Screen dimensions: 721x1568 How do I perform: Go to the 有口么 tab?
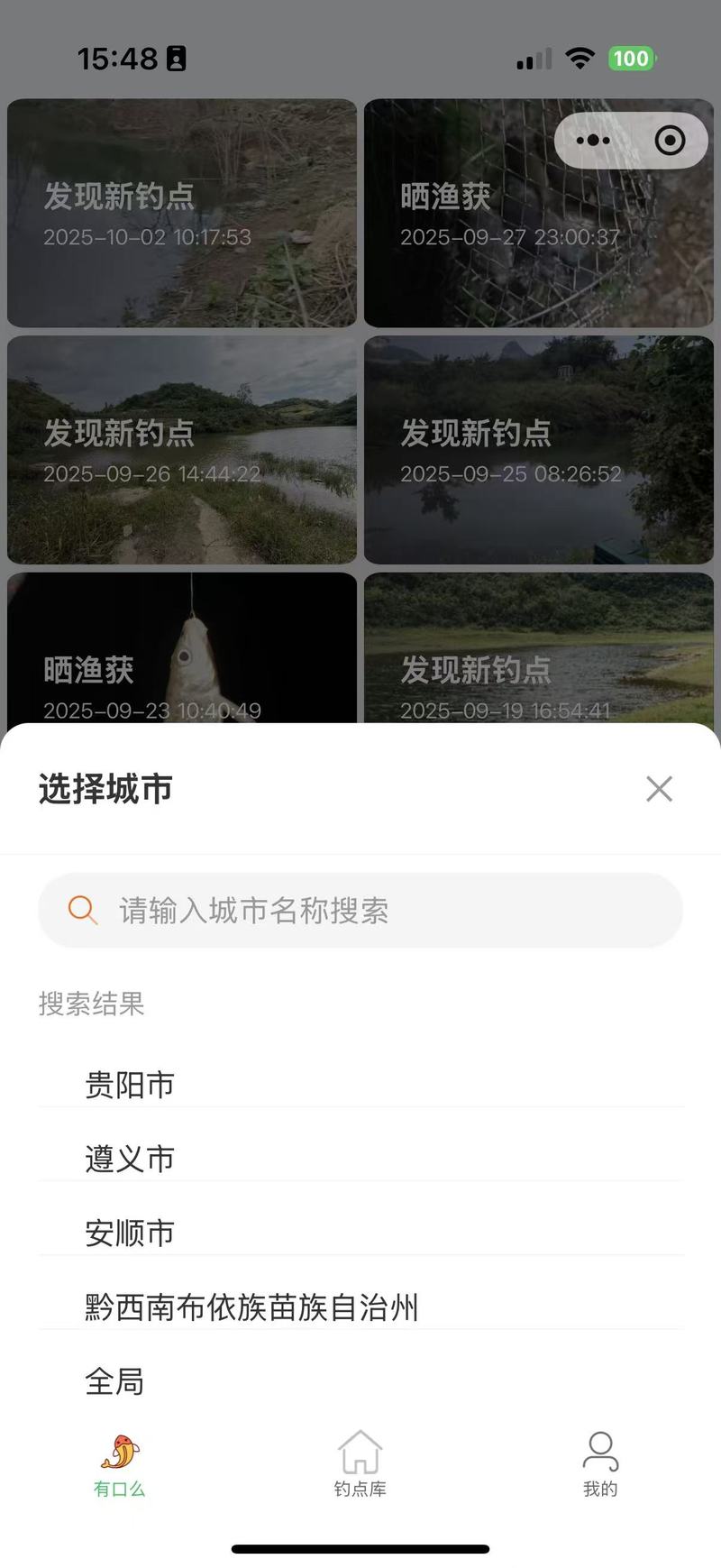119,1464
